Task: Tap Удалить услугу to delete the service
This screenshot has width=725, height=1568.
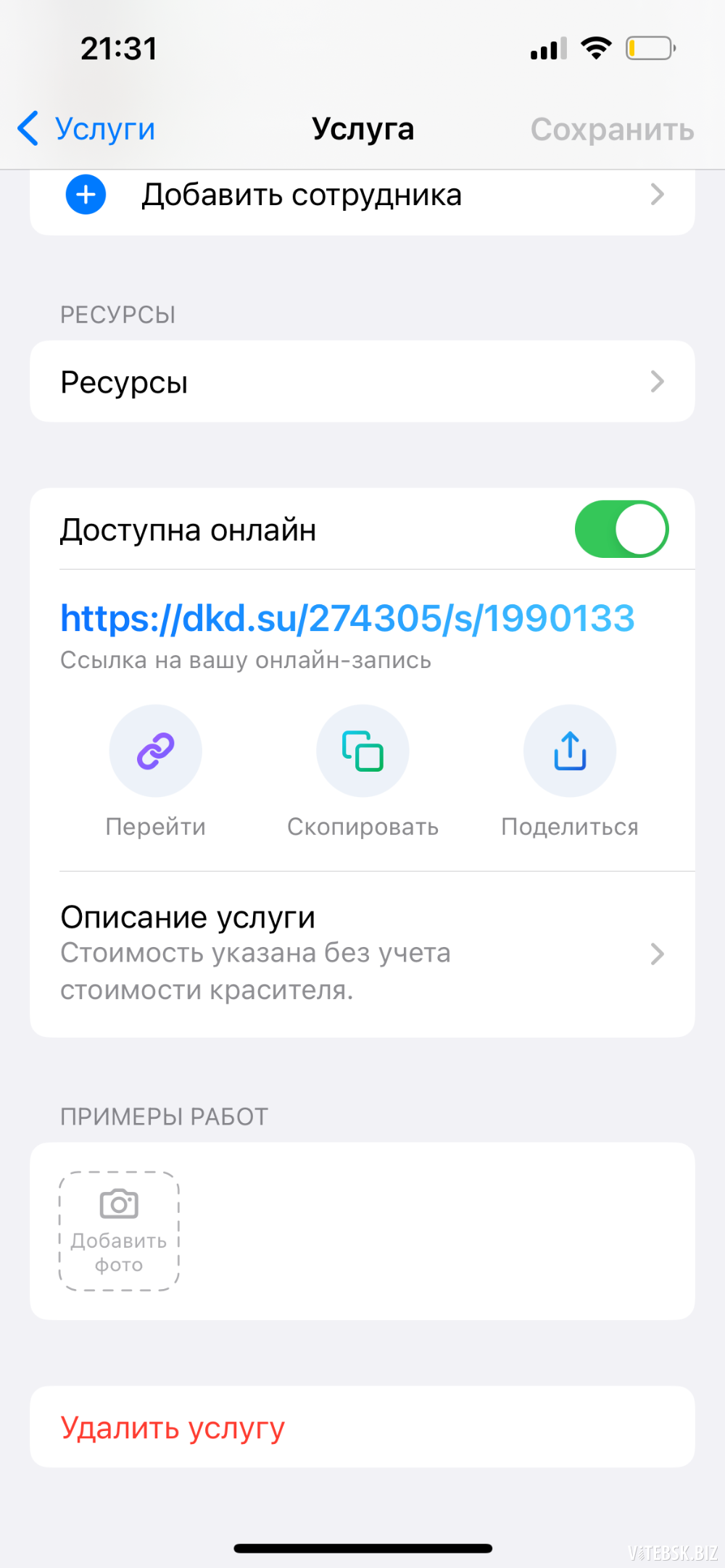Action: (362, 1427)
